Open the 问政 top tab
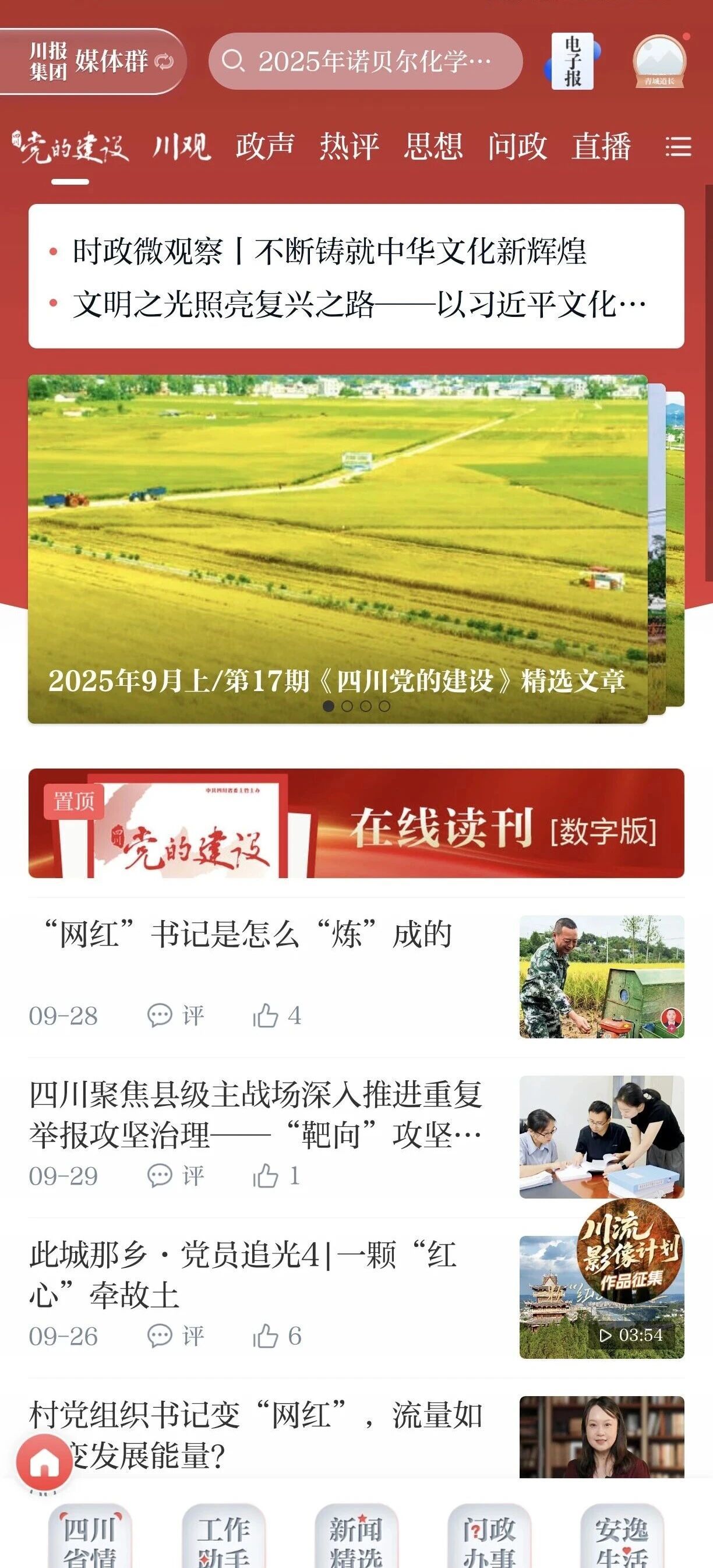Screen dimensions: 713x1568 click(517, 147)
